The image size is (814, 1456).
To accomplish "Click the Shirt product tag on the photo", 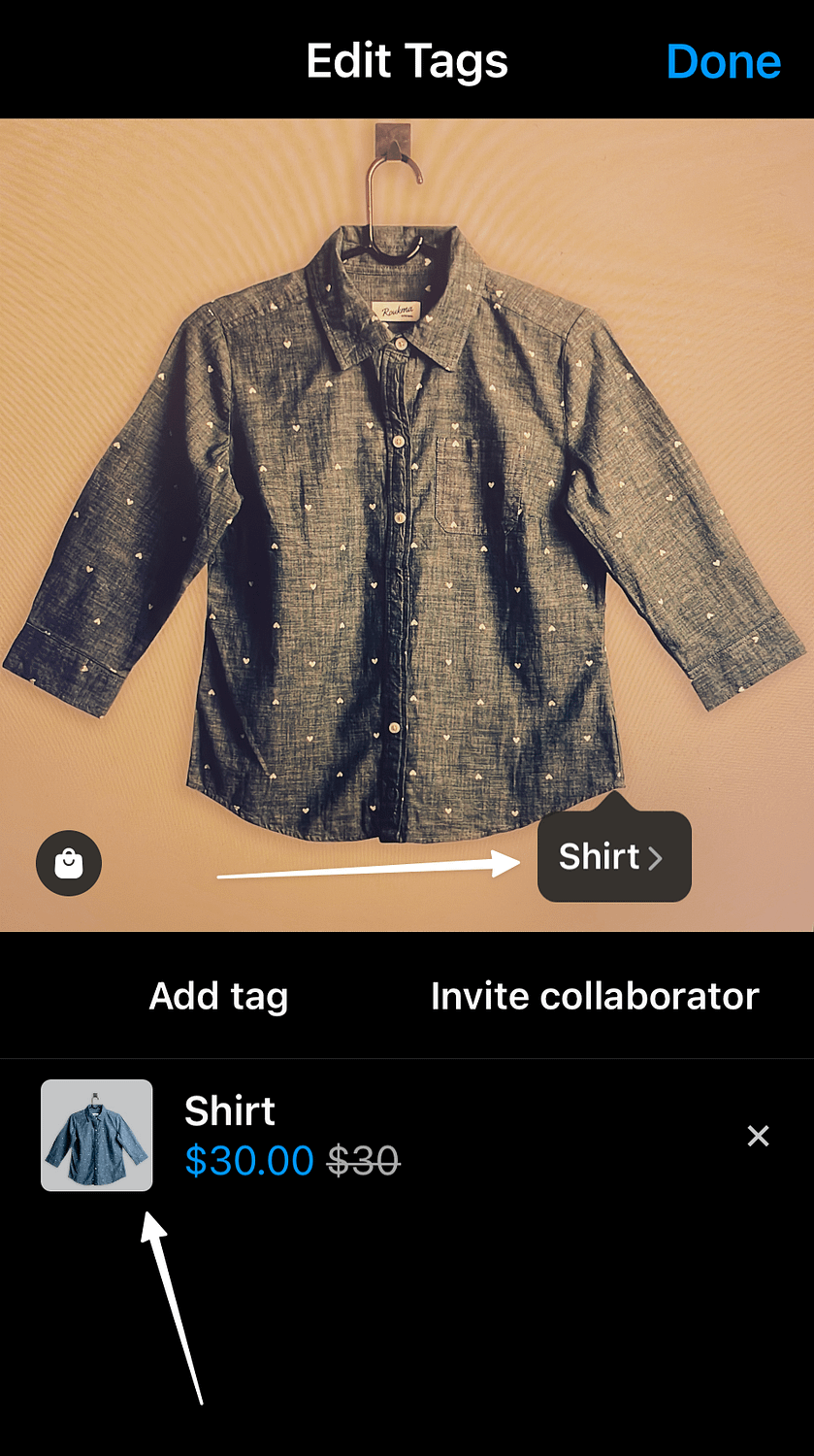I will 606,855.
